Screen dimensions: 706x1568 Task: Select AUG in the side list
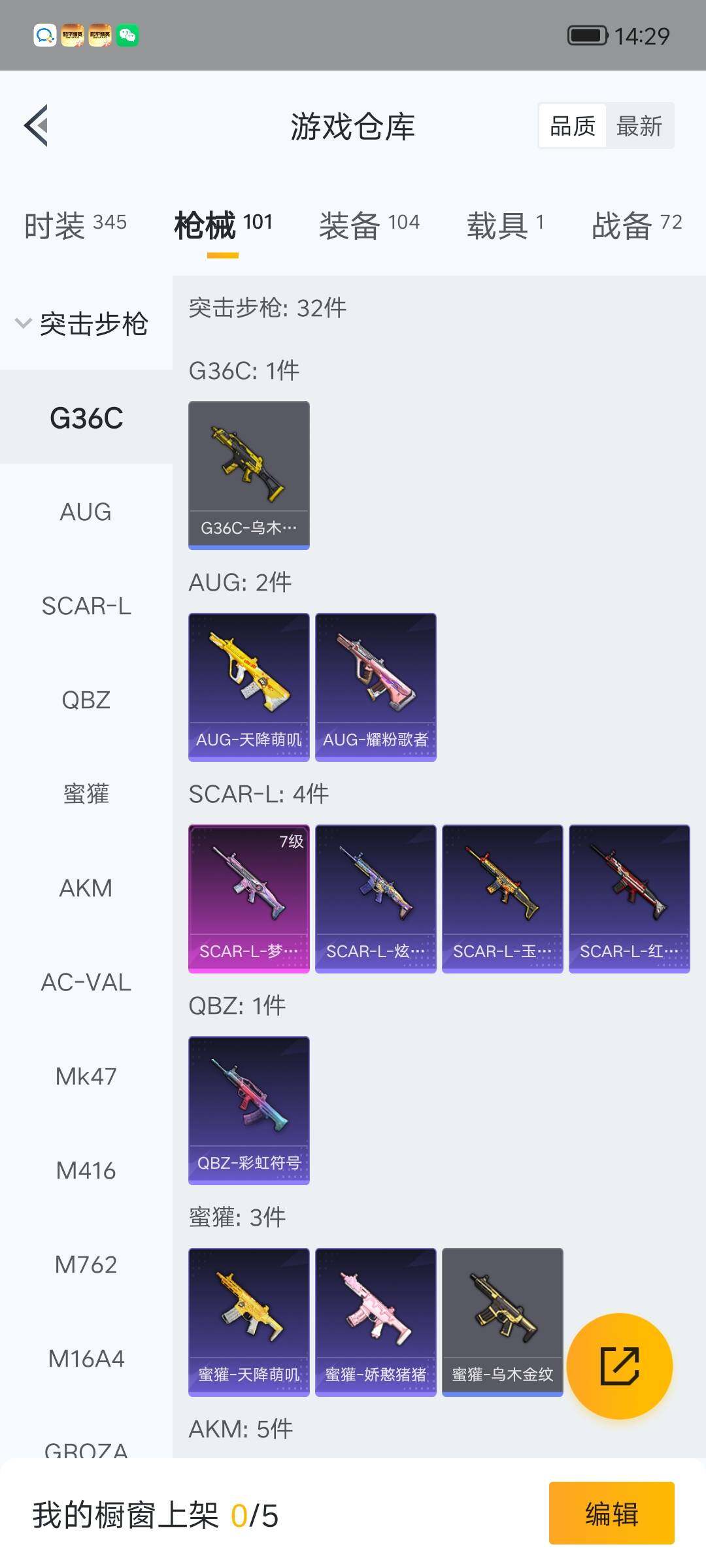point(86,512)
